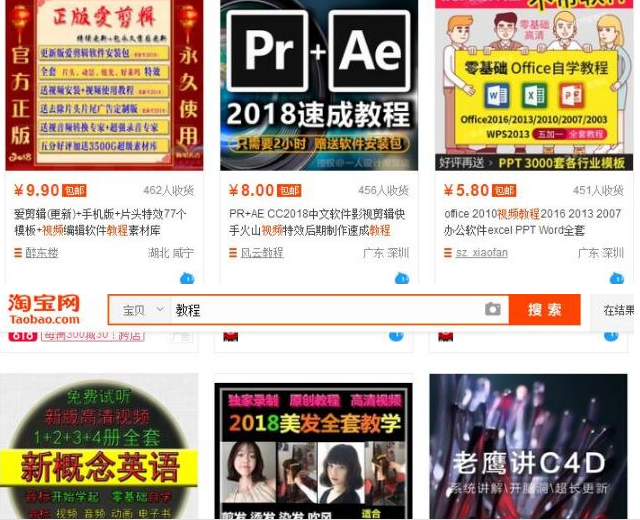The height and width of the screenshot is (520, 640).
Task: Open the PR+AE CC2018中文软件 listing title
Action: [x=317, y=222]
